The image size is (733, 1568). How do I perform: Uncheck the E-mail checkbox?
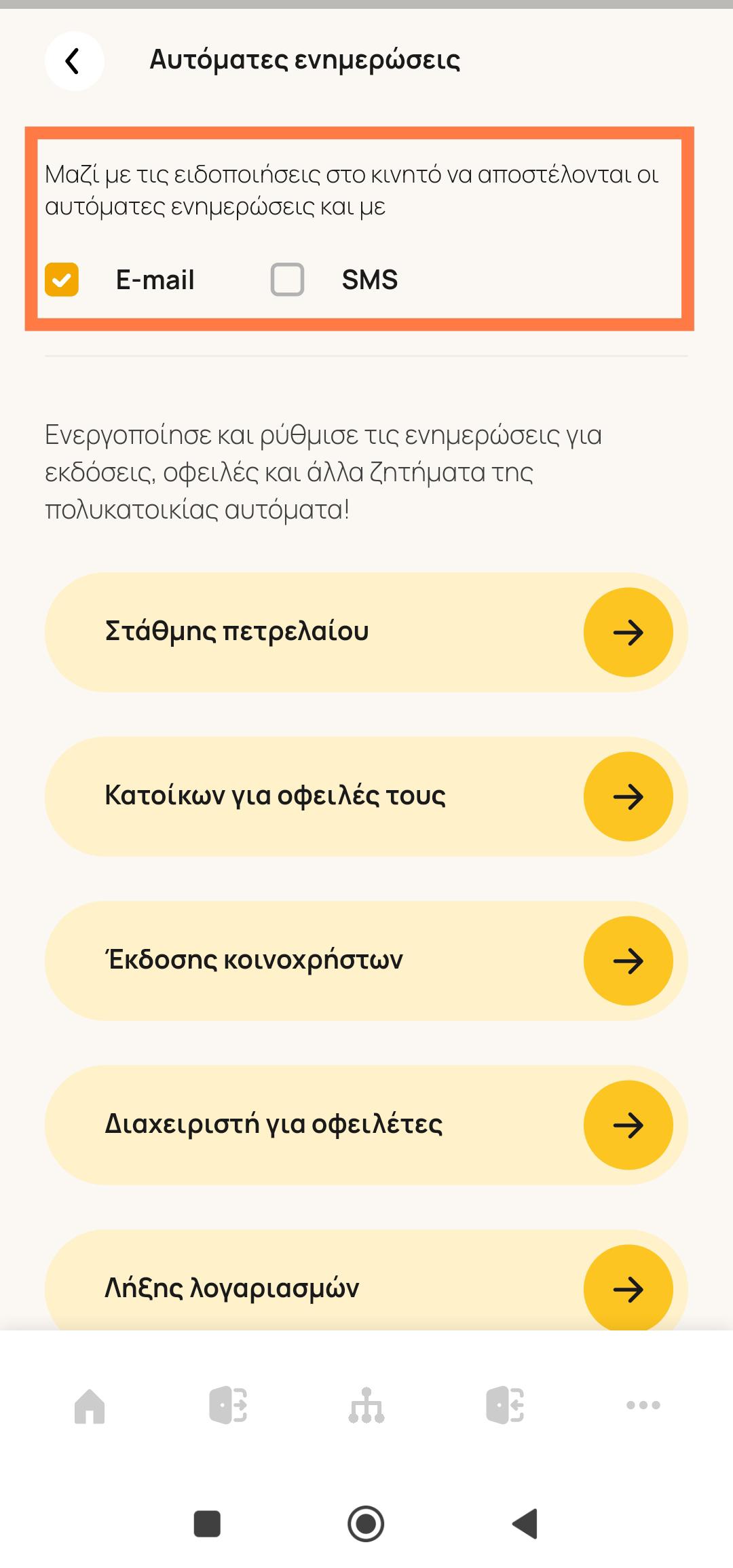[62, 280]
